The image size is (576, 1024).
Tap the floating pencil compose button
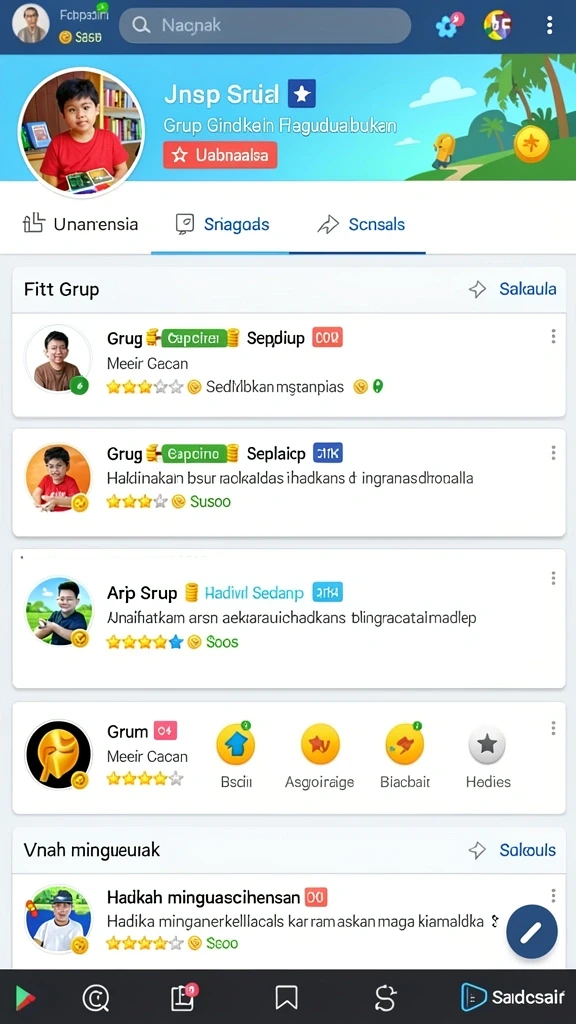(532, 931)
